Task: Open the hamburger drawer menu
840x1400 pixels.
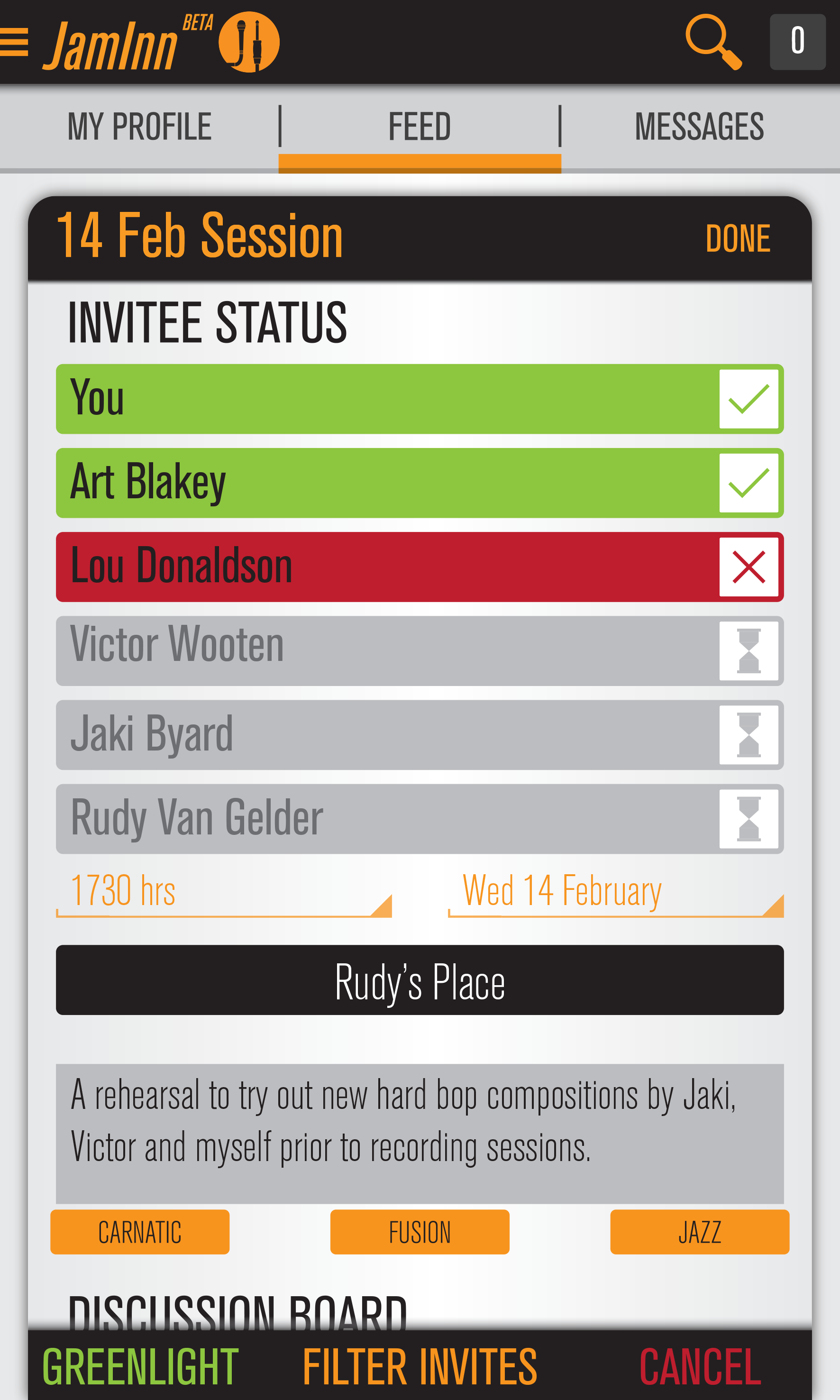Action: [x=14, y=42]
